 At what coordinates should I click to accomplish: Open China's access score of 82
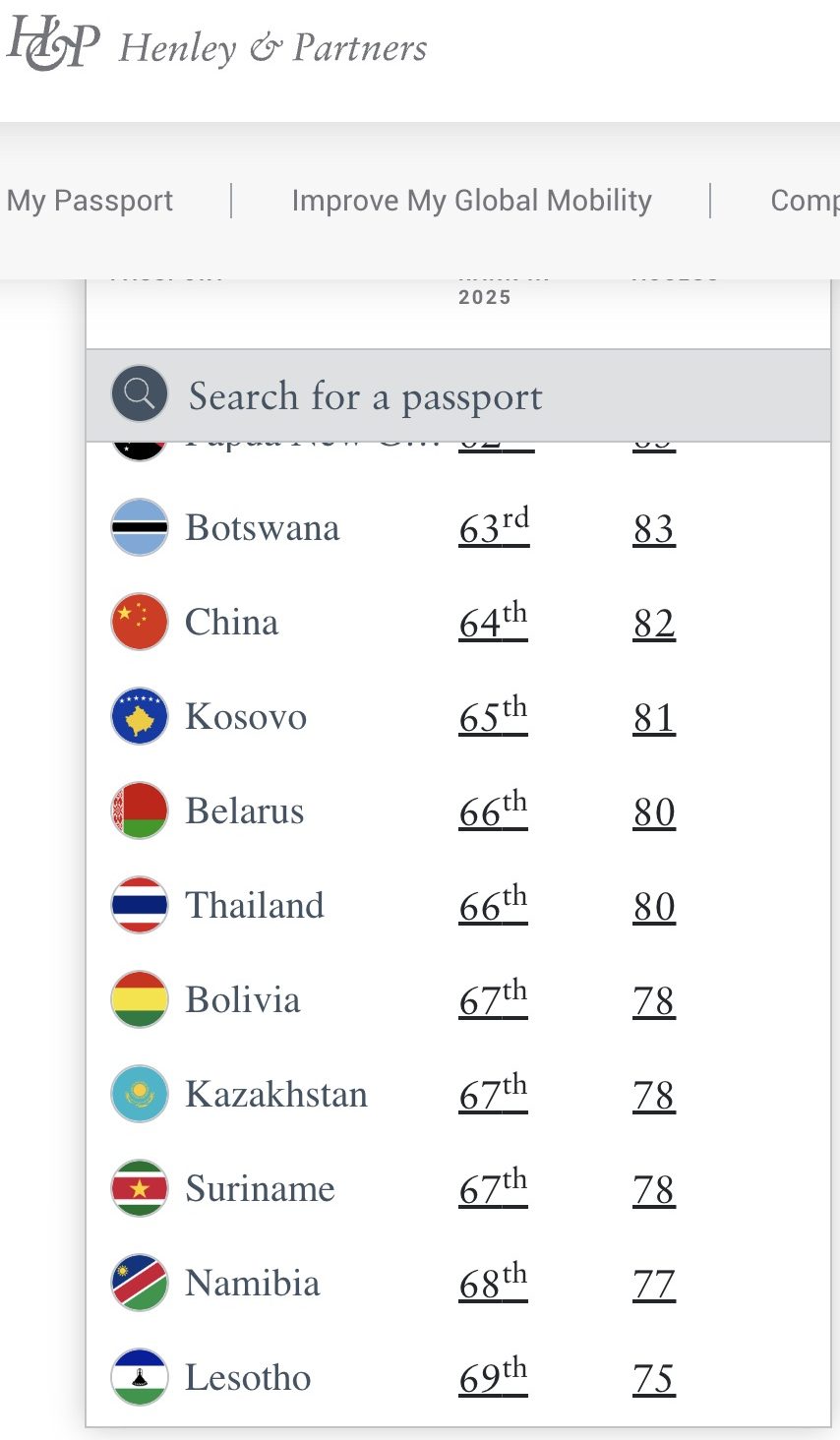coord(653,622)
